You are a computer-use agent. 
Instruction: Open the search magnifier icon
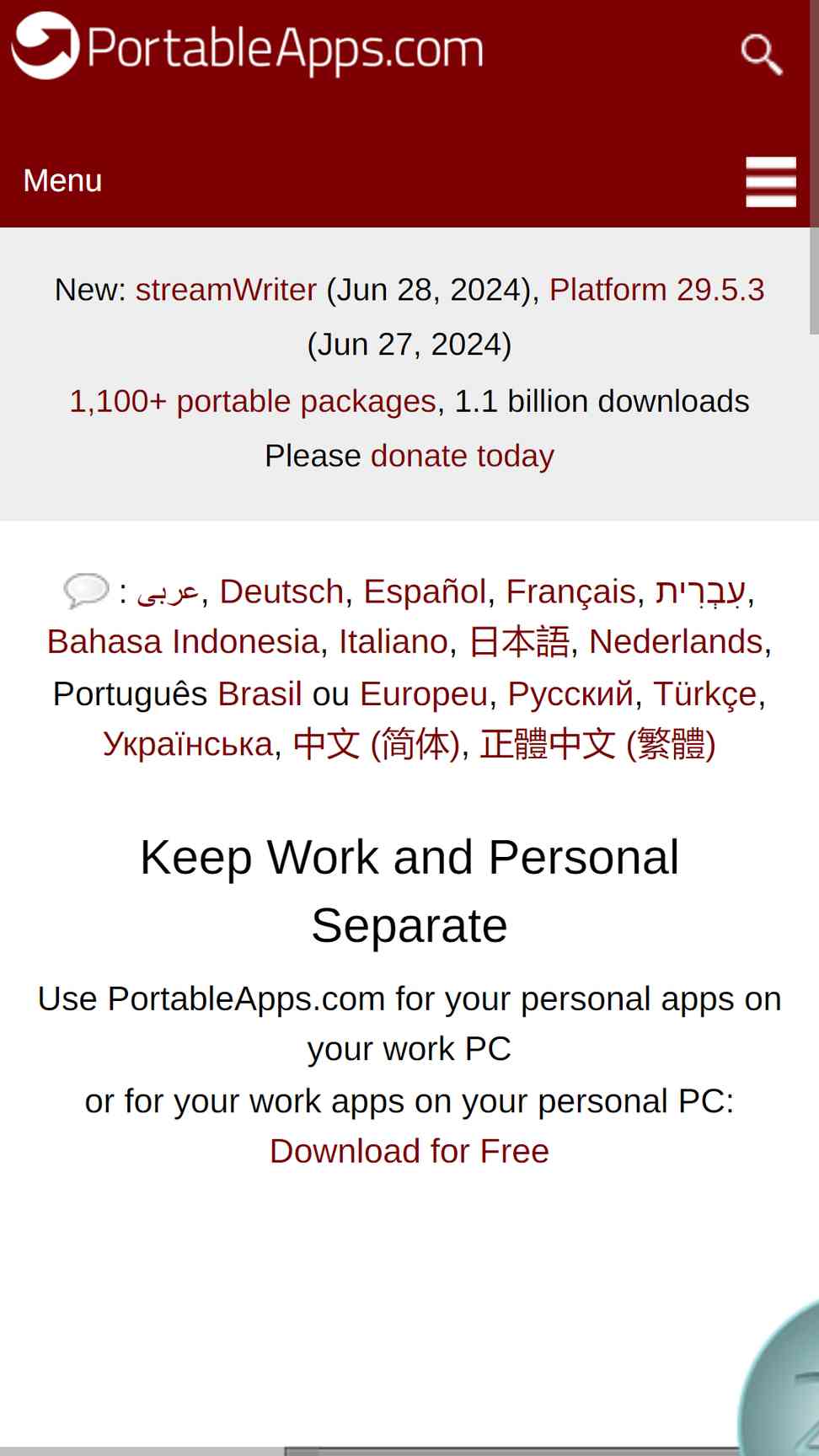[x=762, y=54]
